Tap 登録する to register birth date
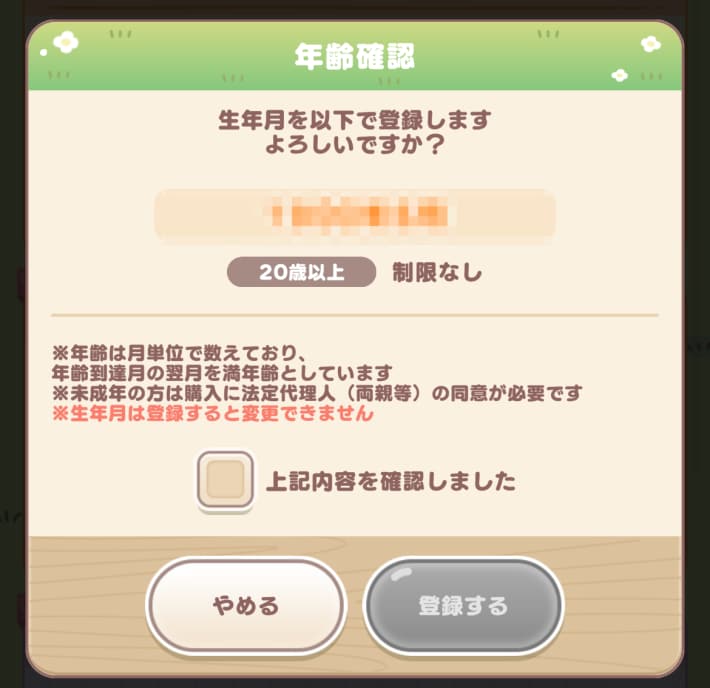 click(x=463, y=606)
